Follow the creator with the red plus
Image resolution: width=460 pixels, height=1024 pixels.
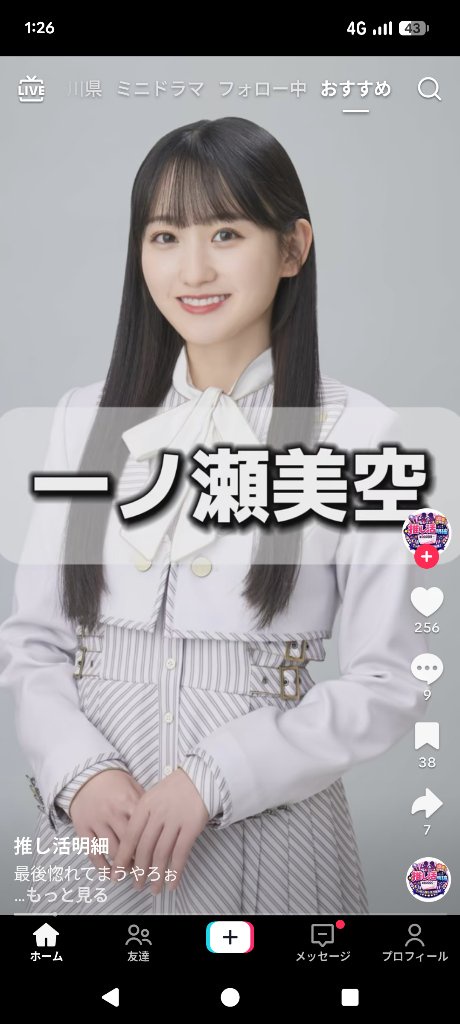tap(426, 557)
